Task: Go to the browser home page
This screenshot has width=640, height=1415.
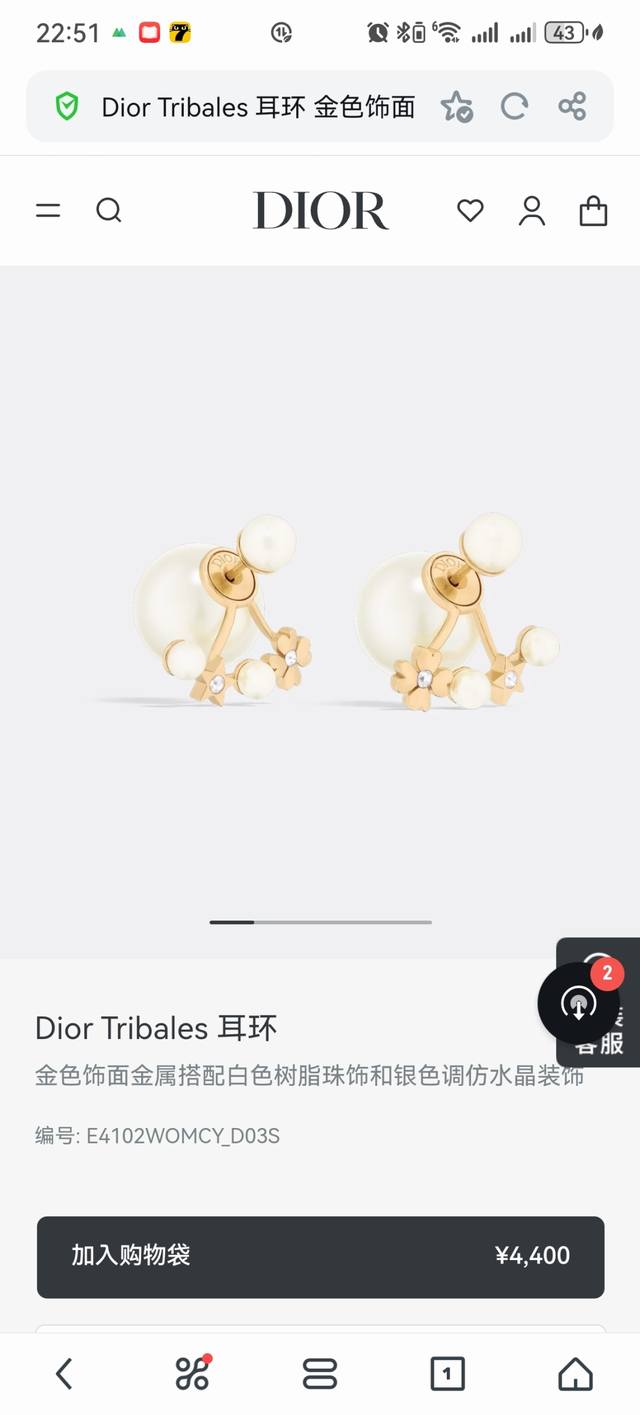Action: [575, 1374]
